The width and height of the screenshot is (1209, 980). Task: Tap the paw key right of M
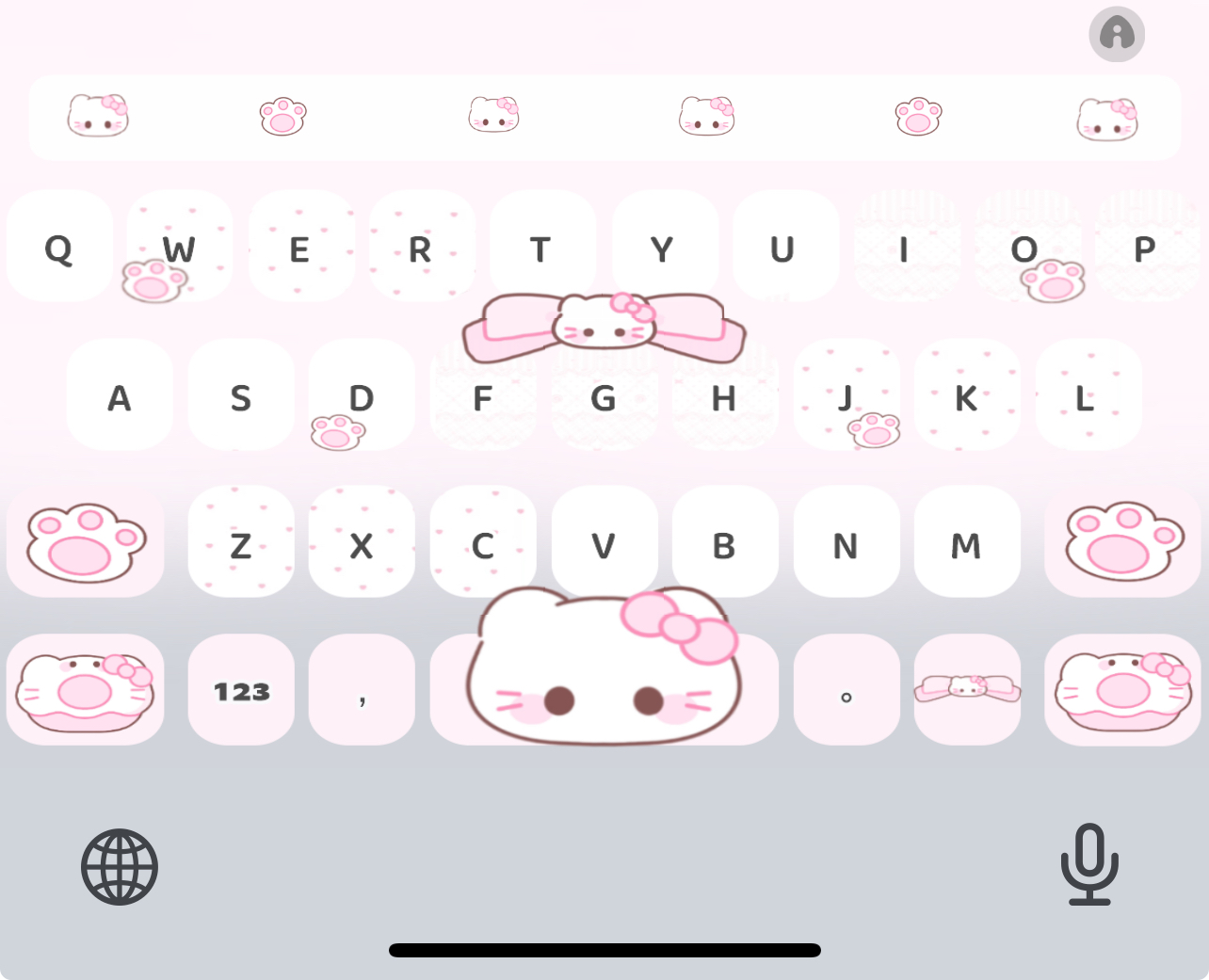point(1122,541)
